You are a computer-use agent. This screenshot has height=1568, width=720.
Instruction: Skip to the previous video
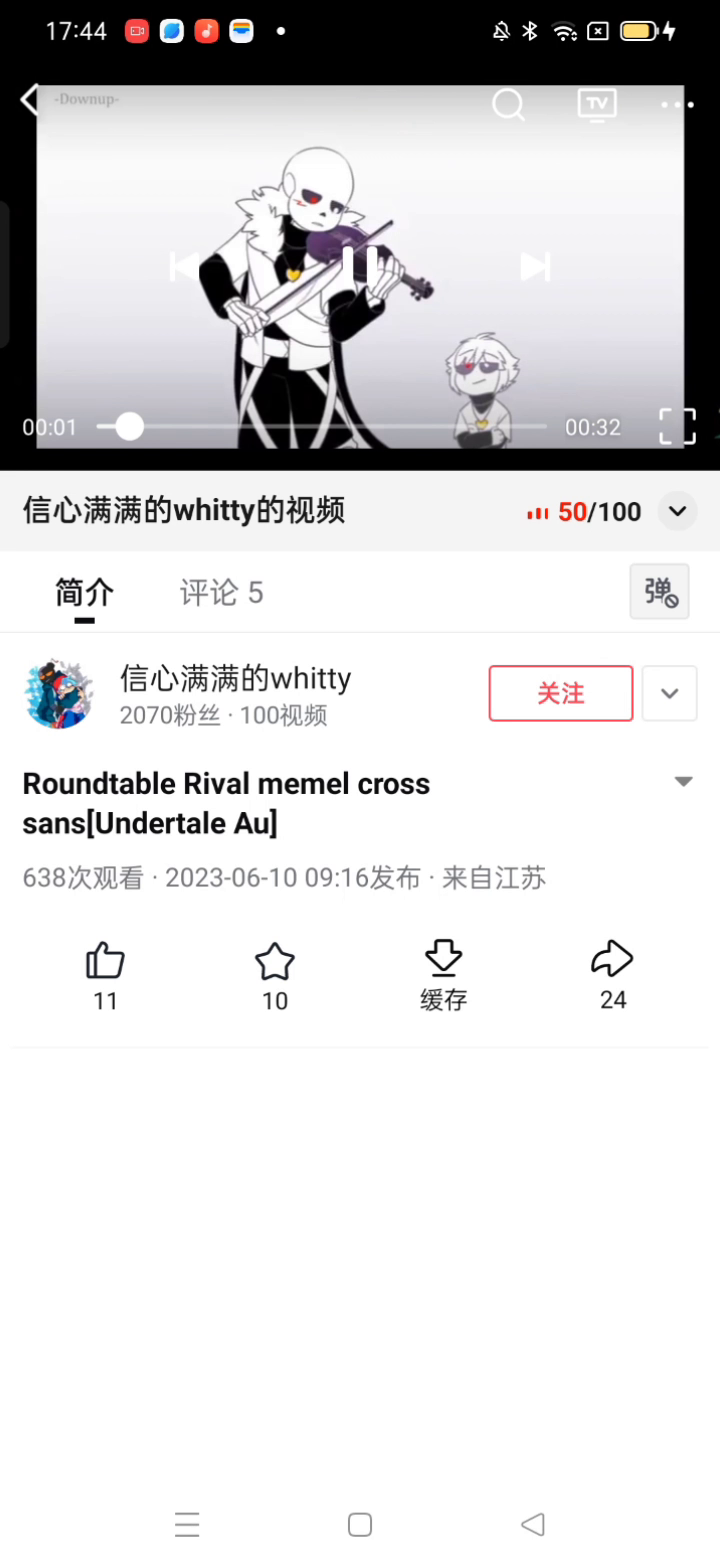tap(184, 266)
